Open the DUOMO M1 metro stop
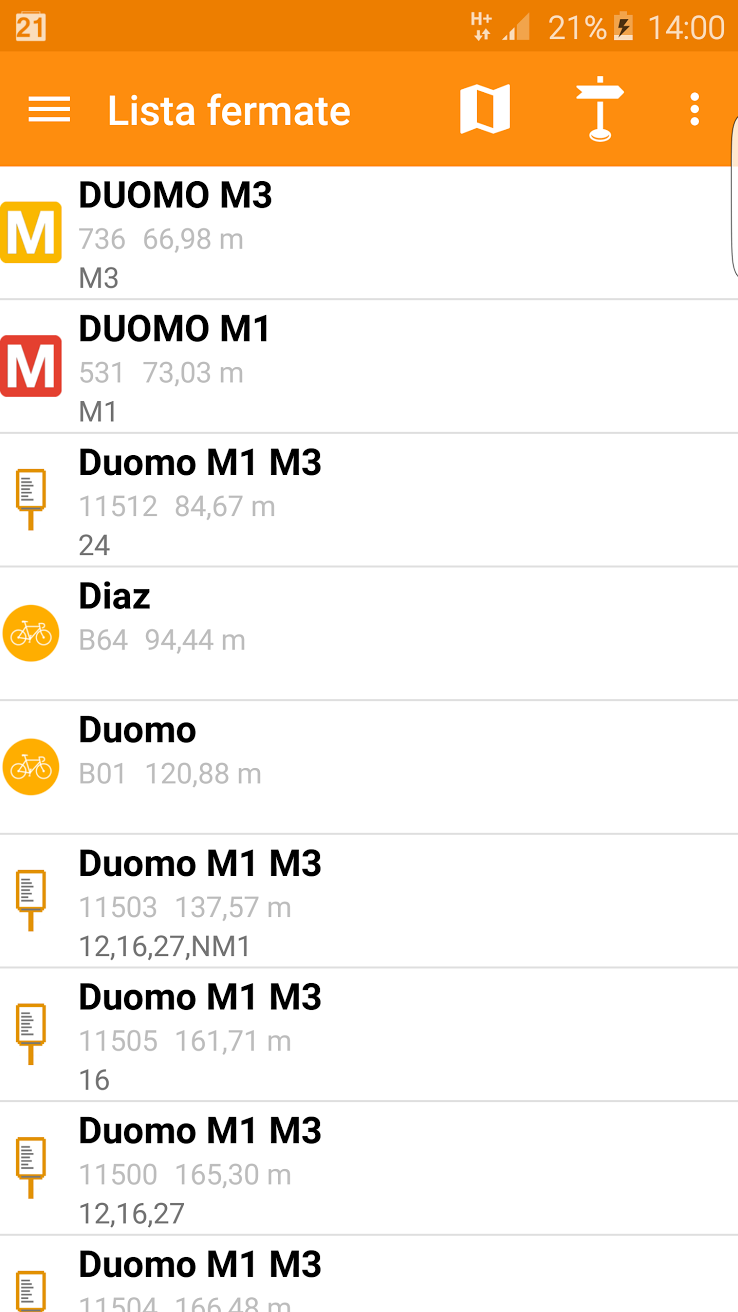The image size is (738, 1312). click(x=369, y=367)
